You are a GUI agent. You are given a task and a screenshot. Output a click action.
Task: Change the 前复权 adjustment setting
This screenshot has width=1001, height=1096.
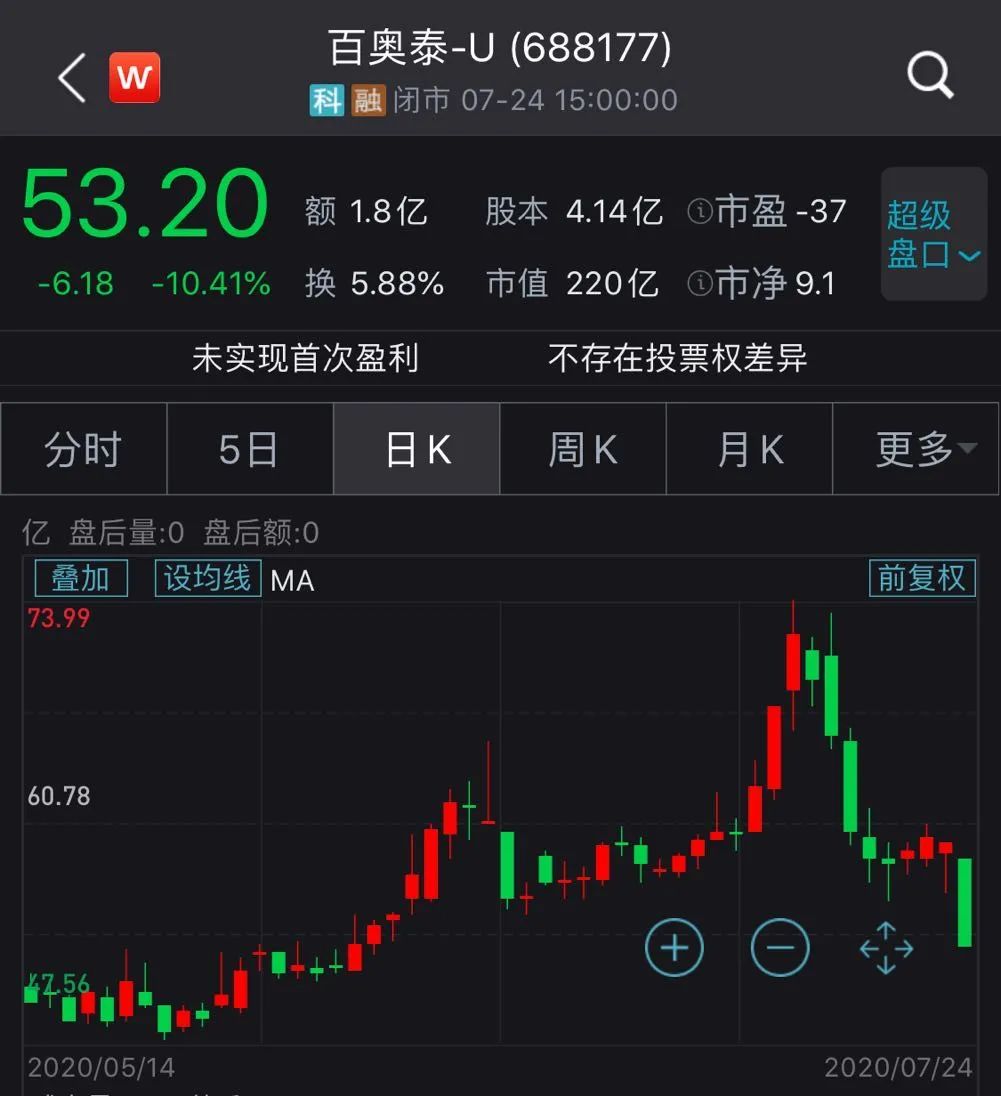coord(921,578)
